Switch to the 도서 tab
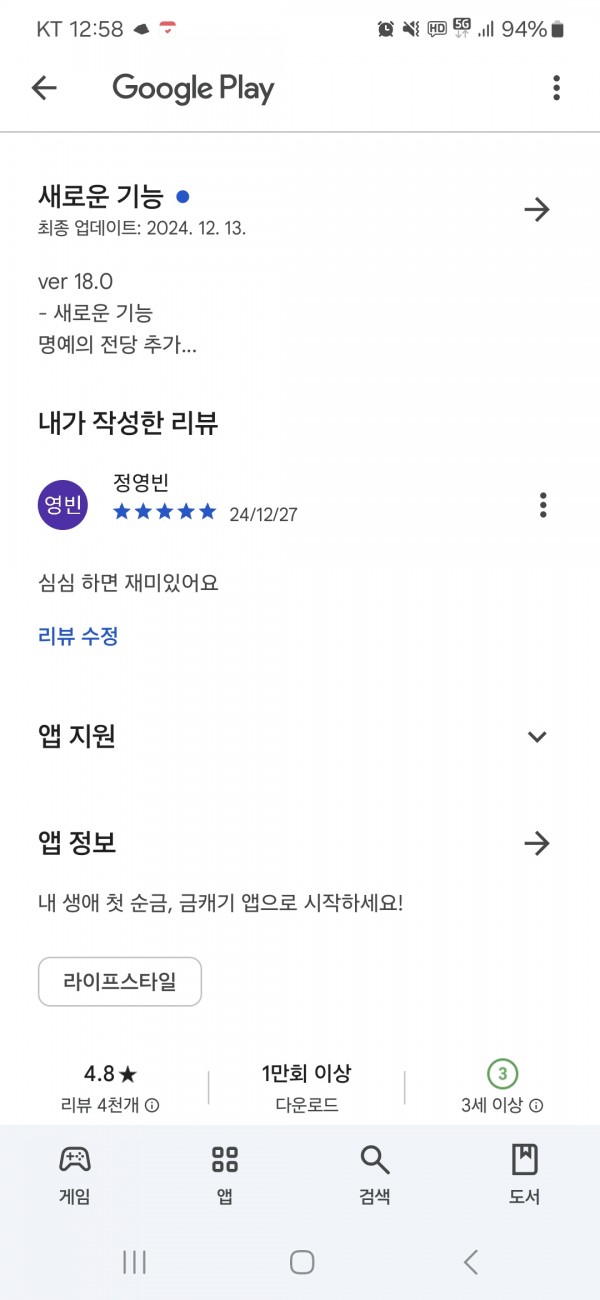Screen dimensions: 600x1300 (x=525, y=1175)
